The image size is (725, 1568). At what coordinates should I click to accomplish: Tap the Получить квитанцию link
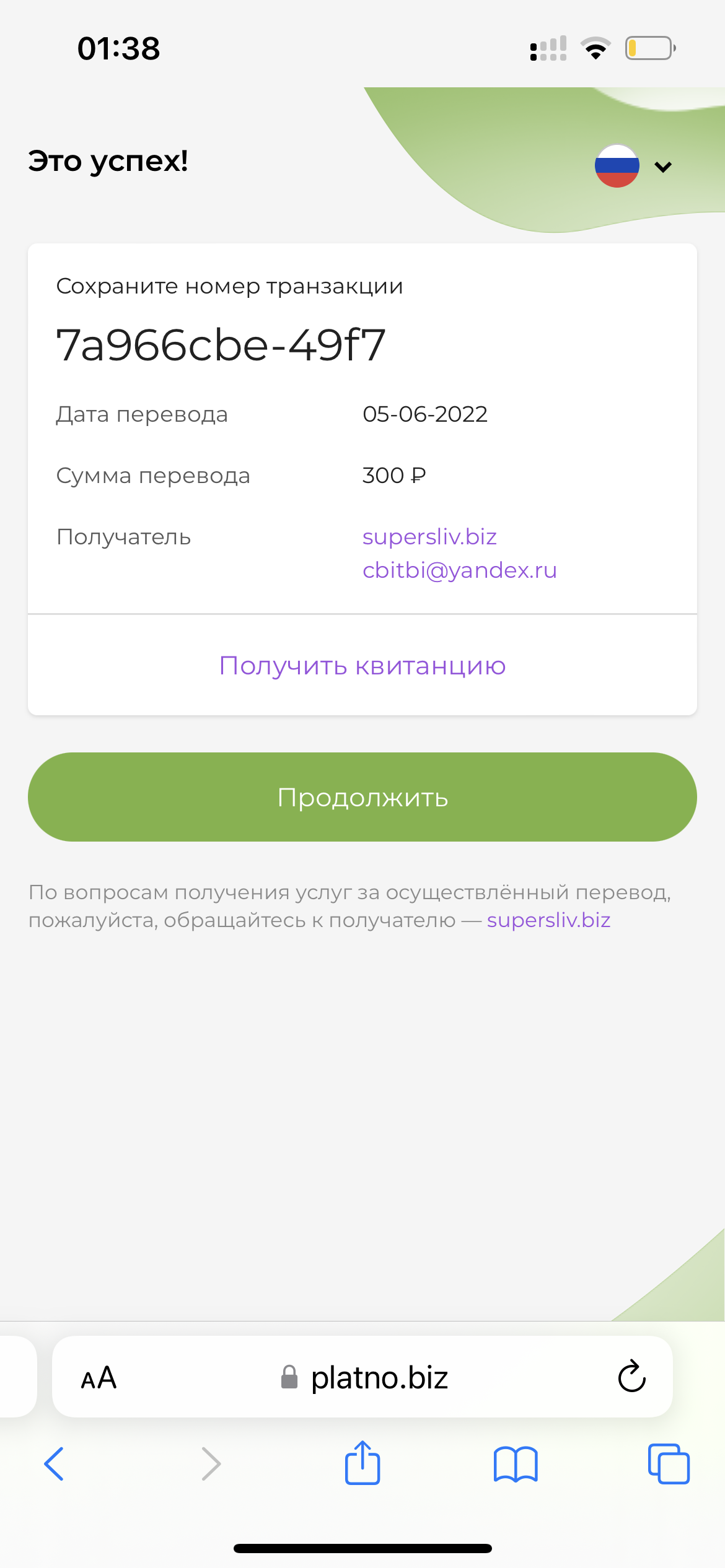362,666
